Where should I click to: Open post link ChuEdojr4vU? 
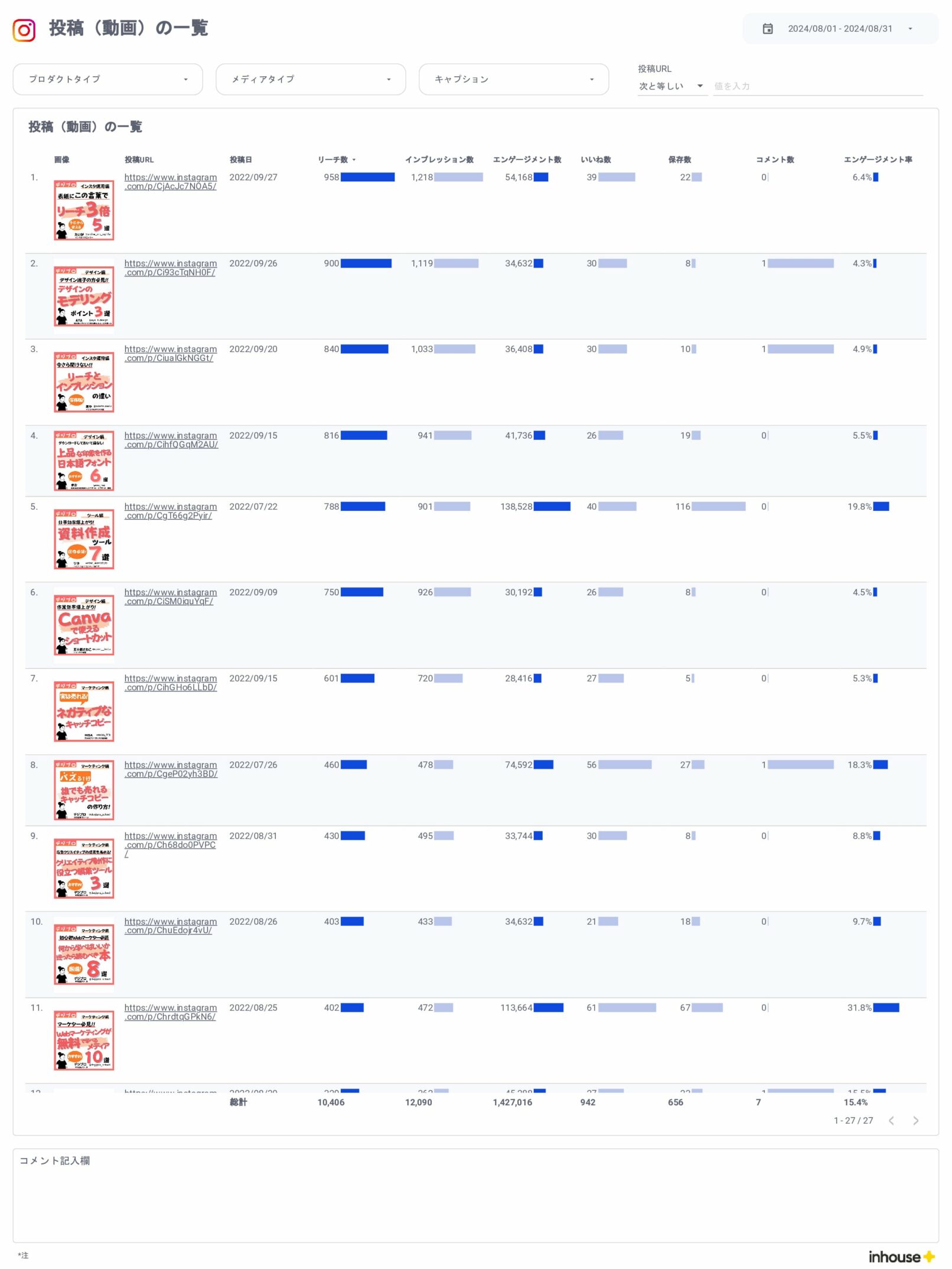[x=170, y=926]
